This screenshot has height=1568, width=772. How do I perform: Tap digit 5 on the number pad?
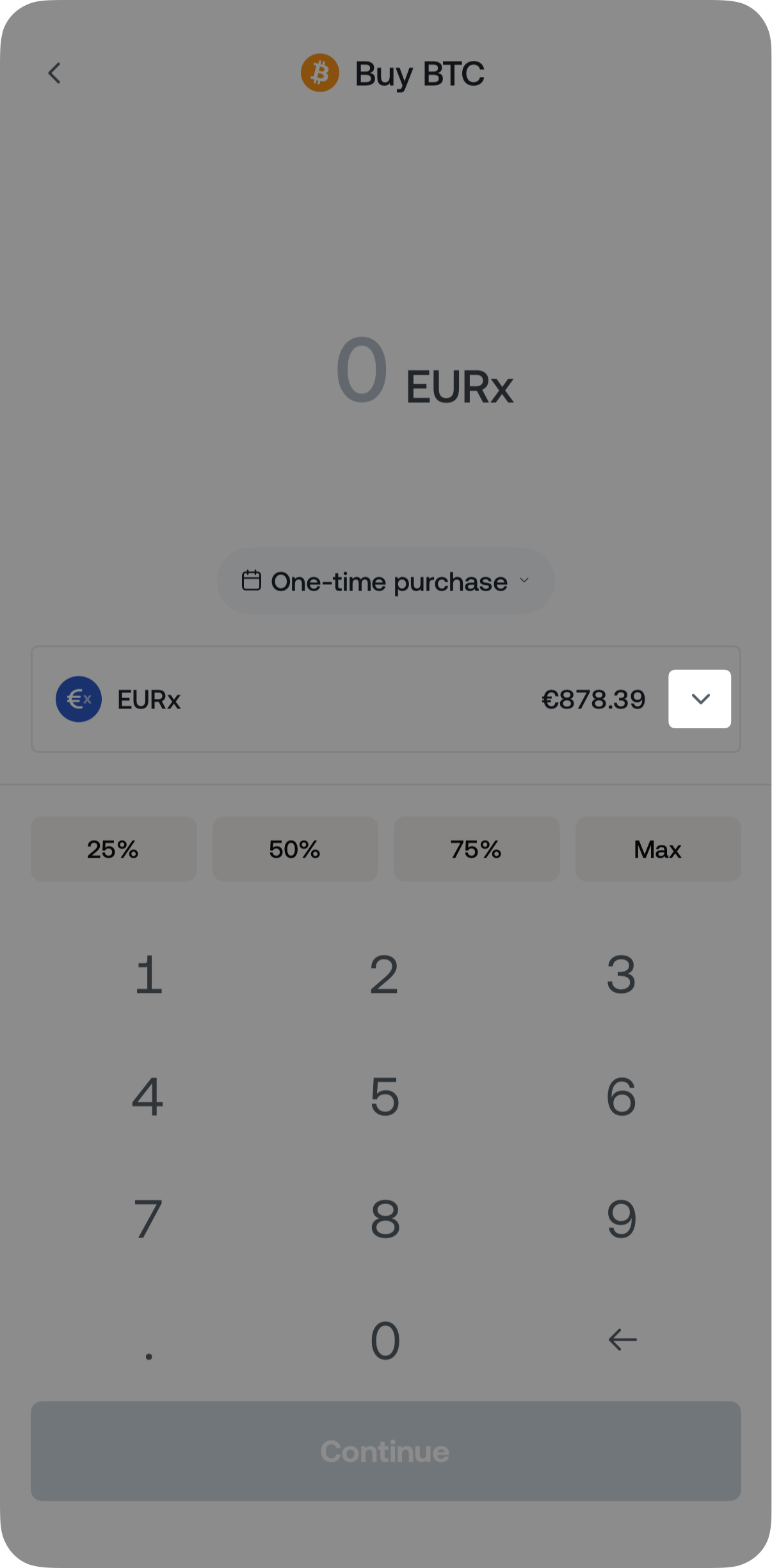[x=385, y=1097]
